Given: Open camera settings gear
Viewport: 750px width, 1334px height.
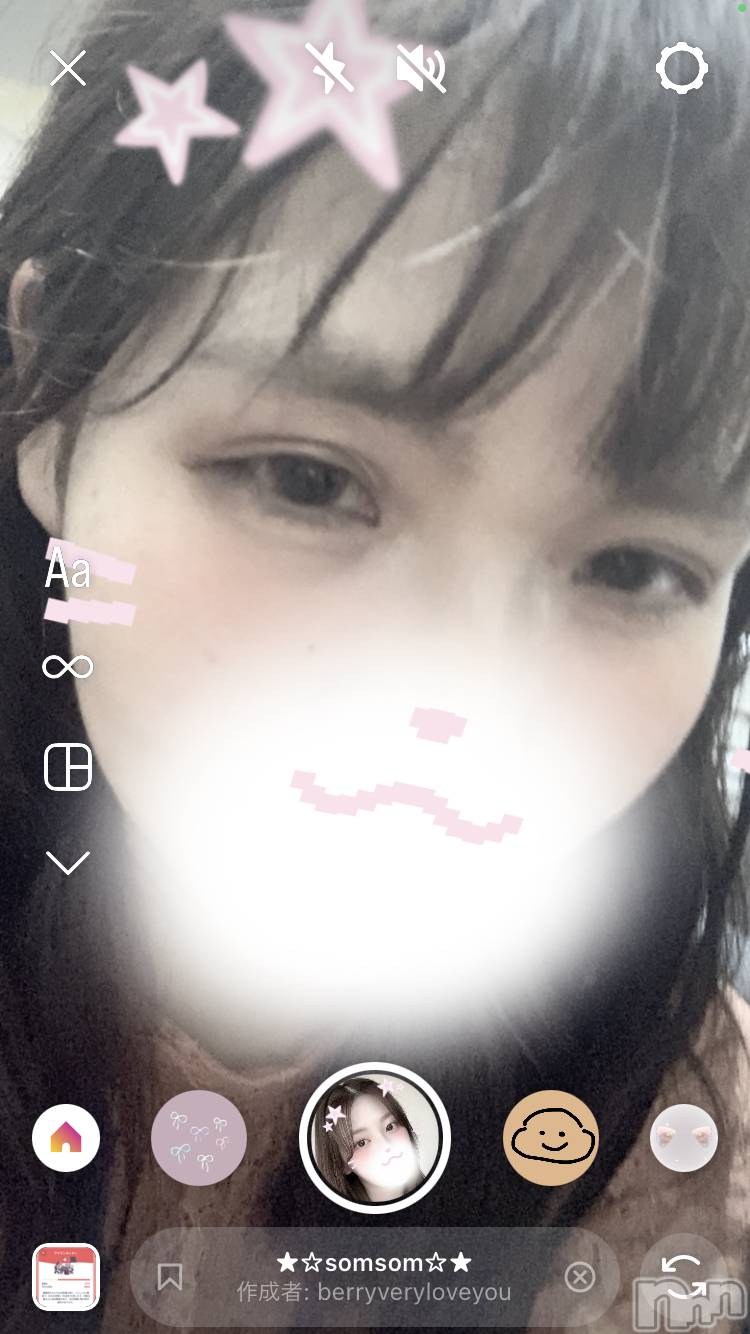Looking at the screenshot, I should (682, 69).
